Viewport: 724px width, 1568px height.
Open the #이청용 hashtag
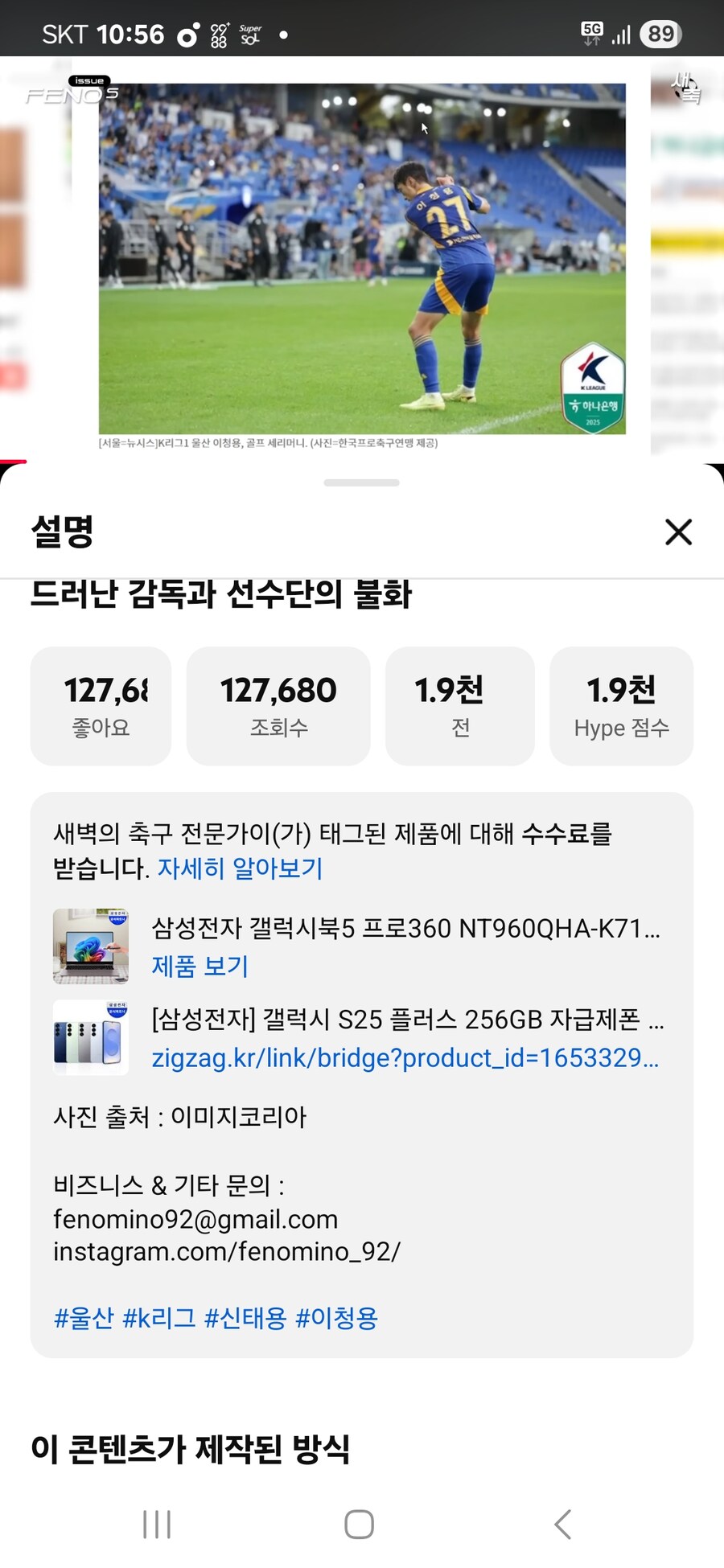[x=336, y=1318]
